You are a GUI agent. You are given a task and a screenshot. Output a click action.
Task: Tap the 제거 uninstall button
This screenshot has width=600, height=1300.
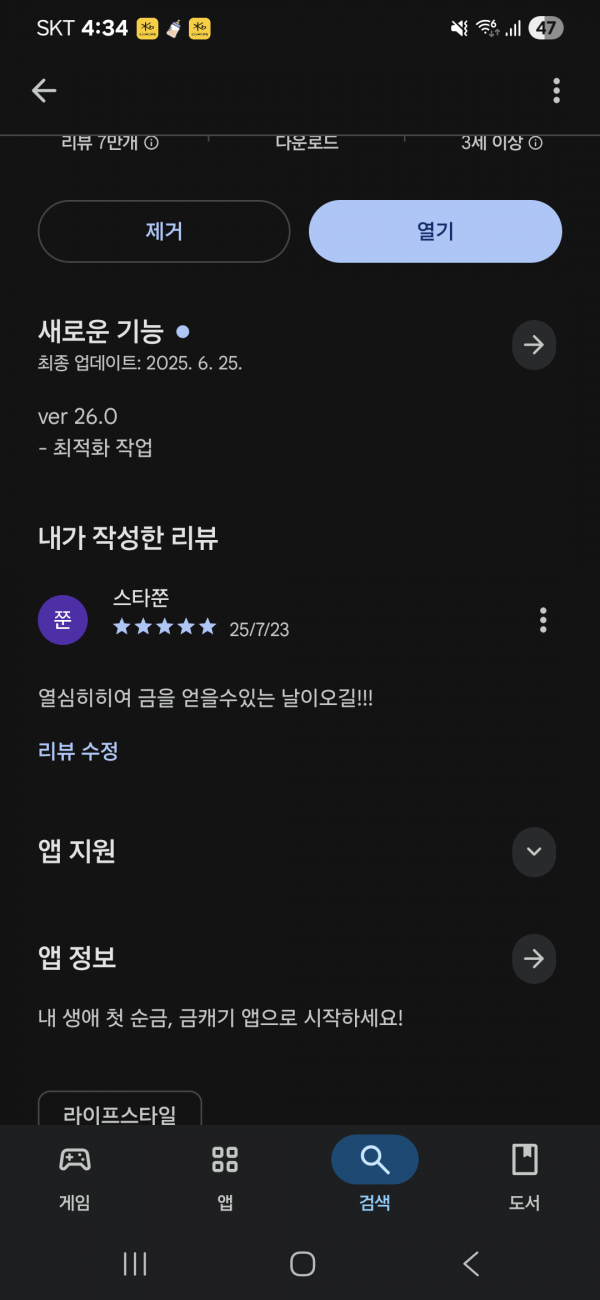pyautogui.click(x=164, y=231)
